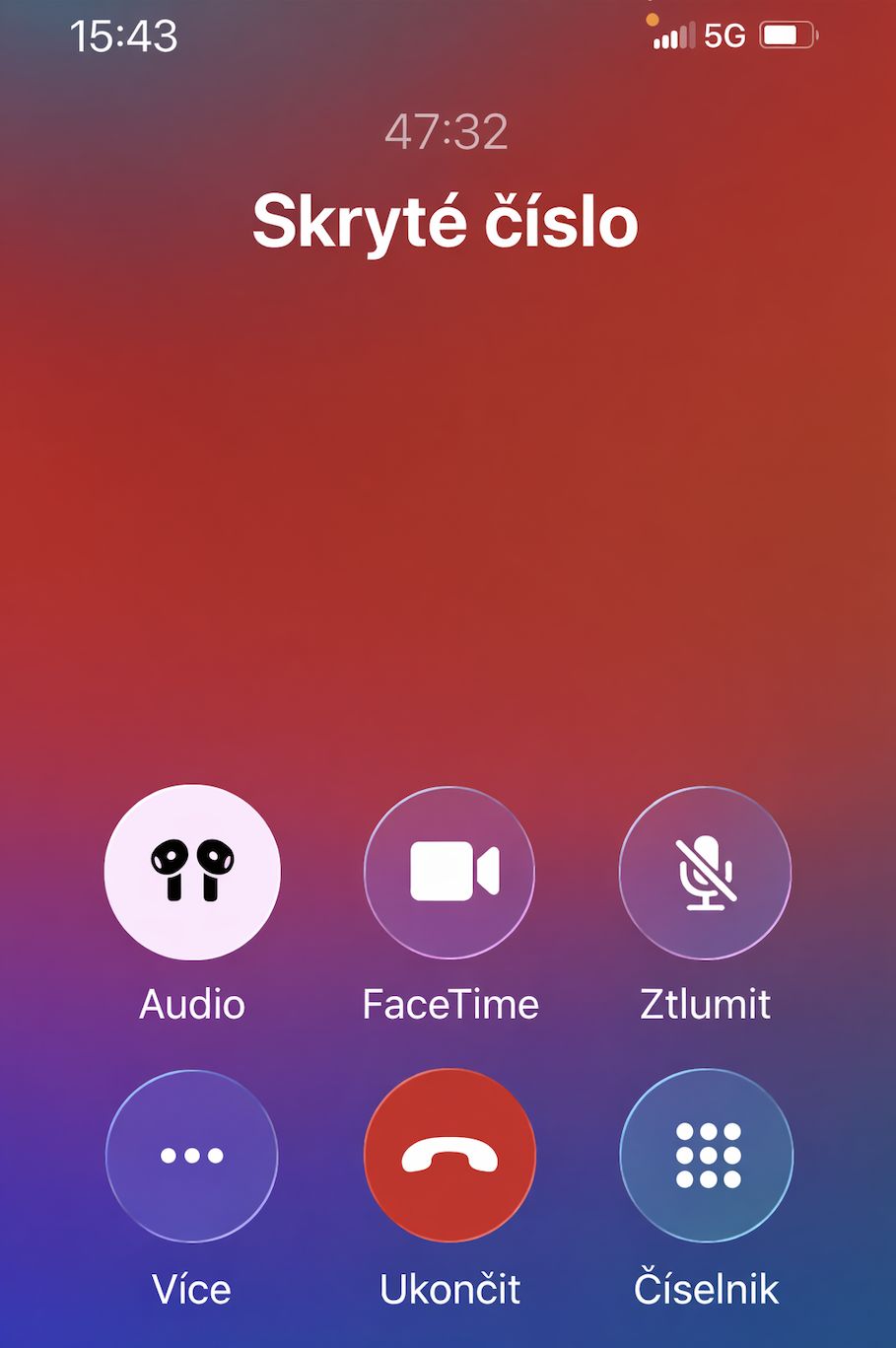Screen dimensions: 896x1348
Task: Open the Audio output options
Action: coord(192,872)
